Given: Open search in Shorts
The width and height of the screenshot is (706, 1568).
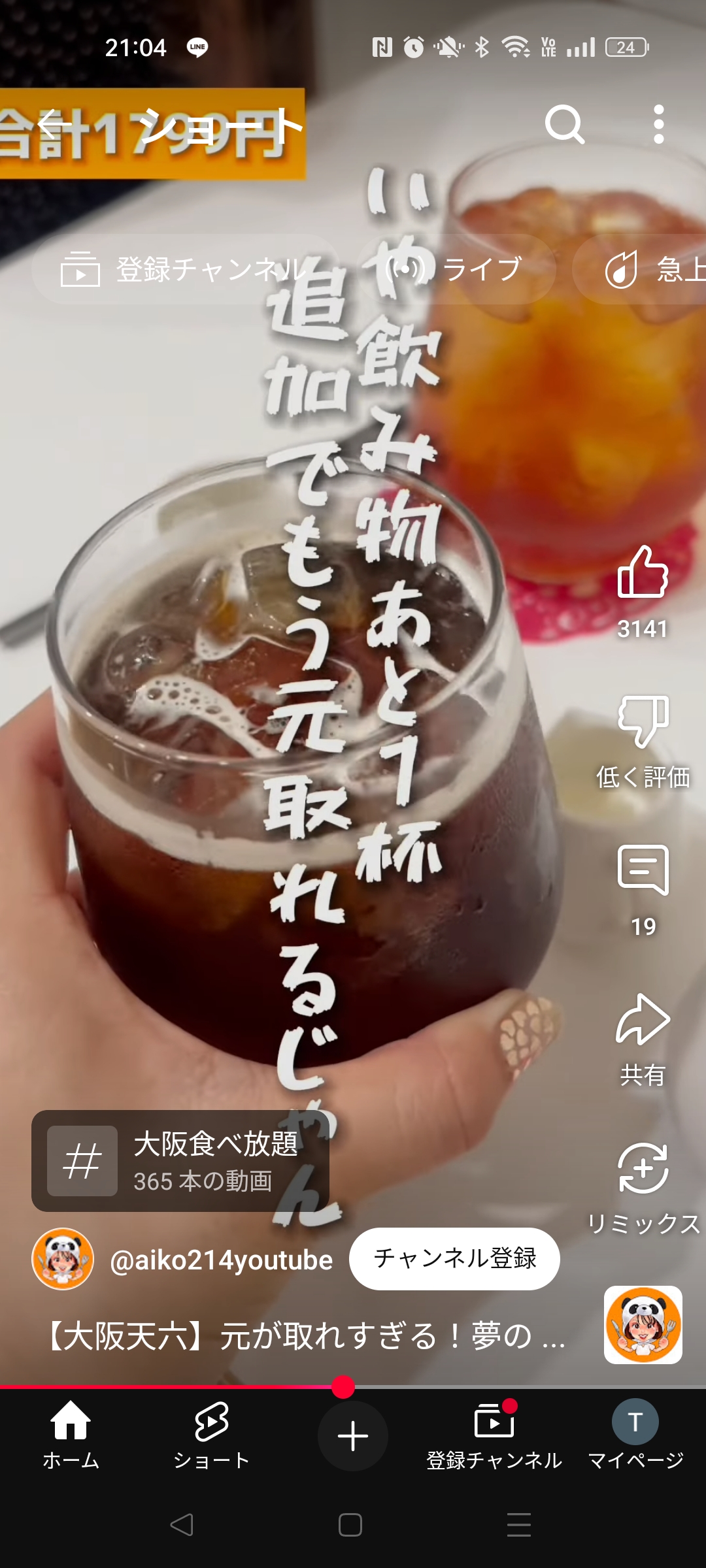Looking at the screenshot, I should coord(564,124).
